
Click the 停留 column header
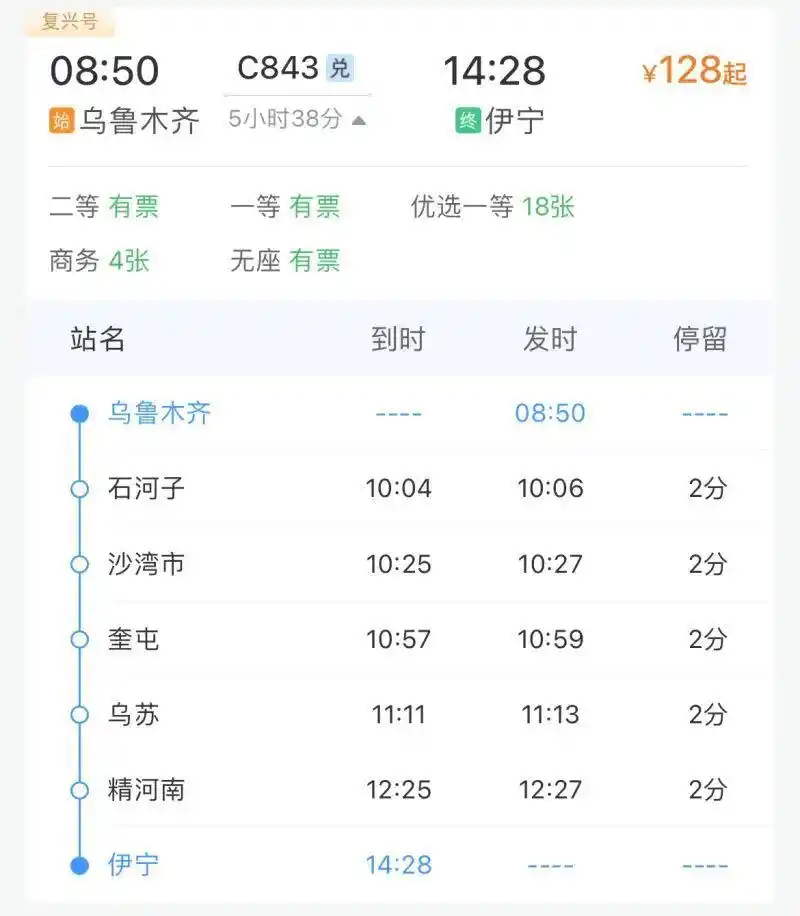point(700,339)
